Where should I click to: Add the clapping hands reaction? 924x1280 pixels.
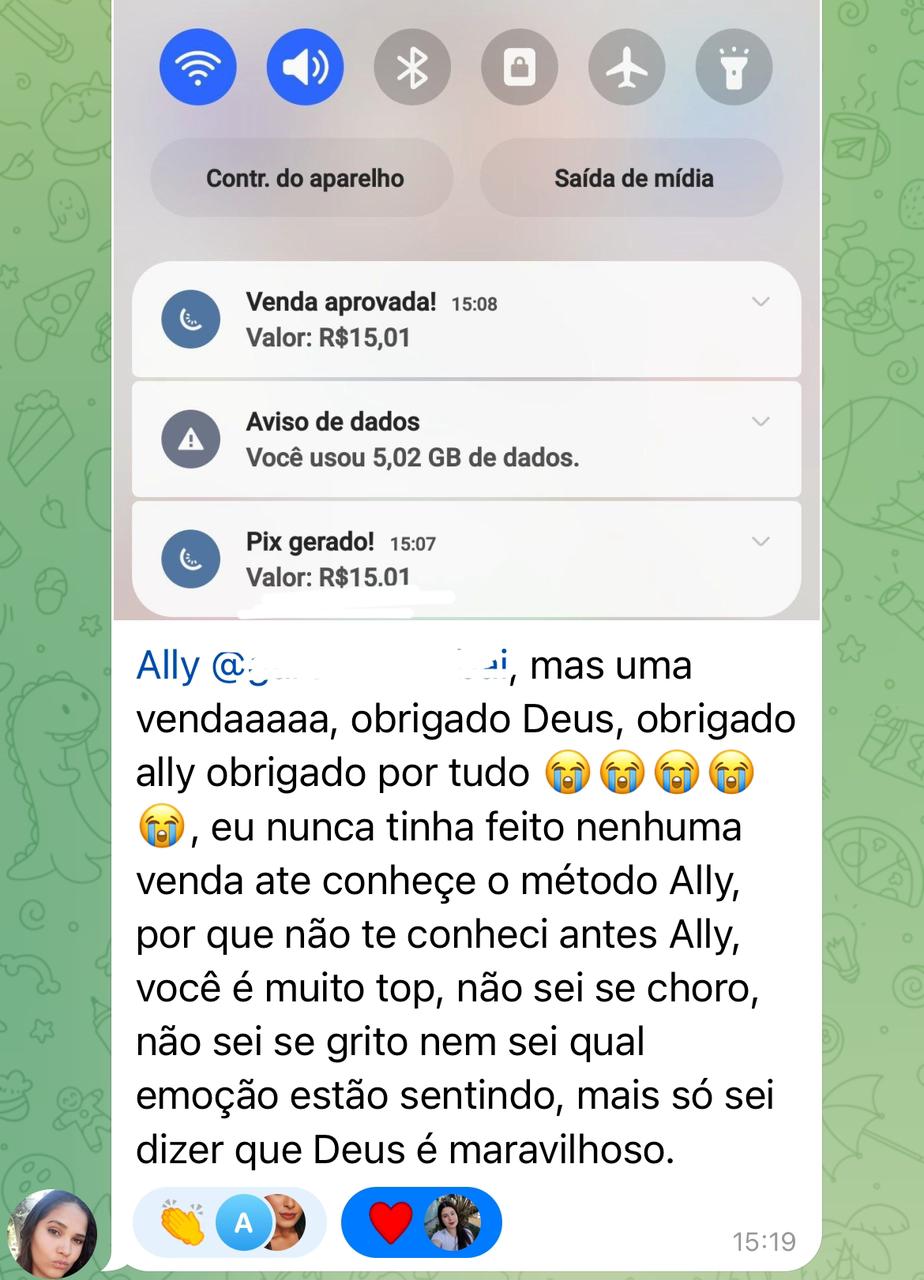coord(182,1222)
